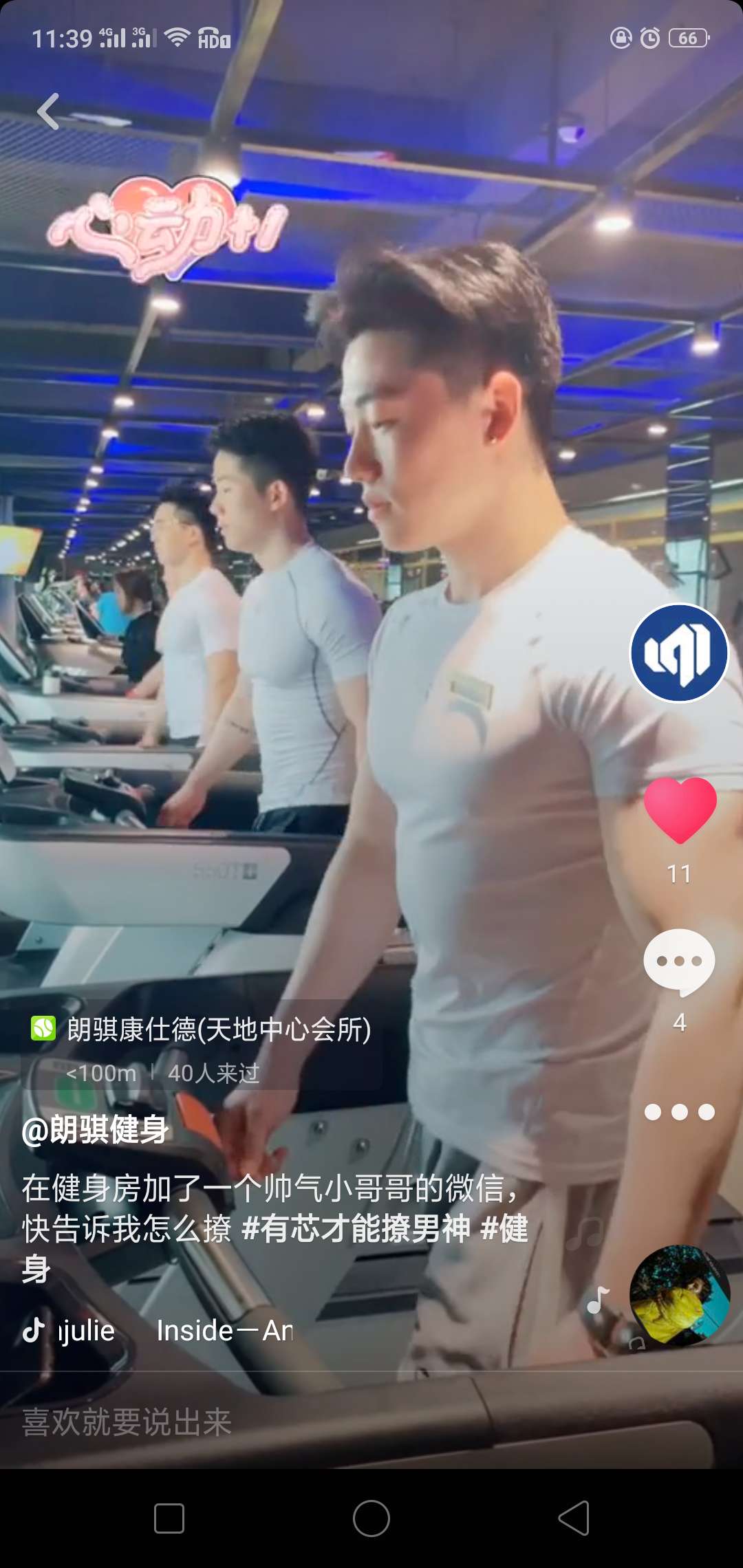Open recent apps with square button
Viewport: 743px width, 1568px height.
pos(169,1518)
